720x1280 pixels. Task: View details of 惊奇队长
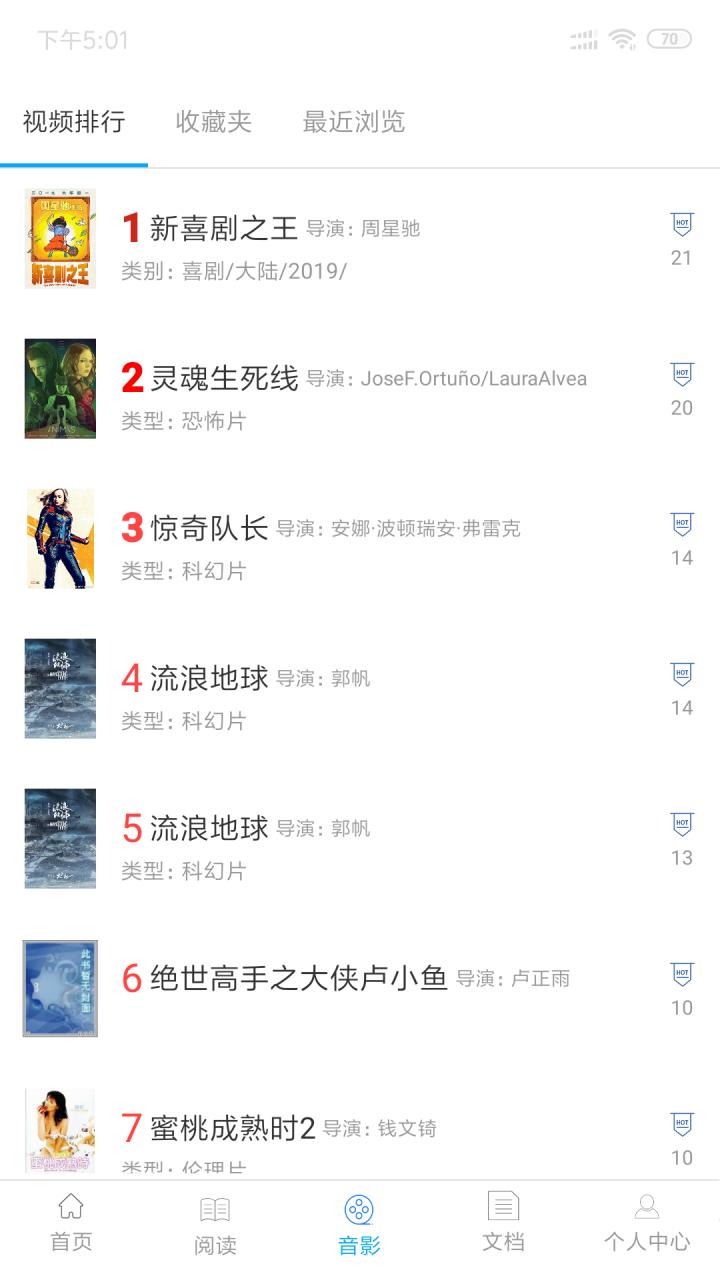pos(209,528)
